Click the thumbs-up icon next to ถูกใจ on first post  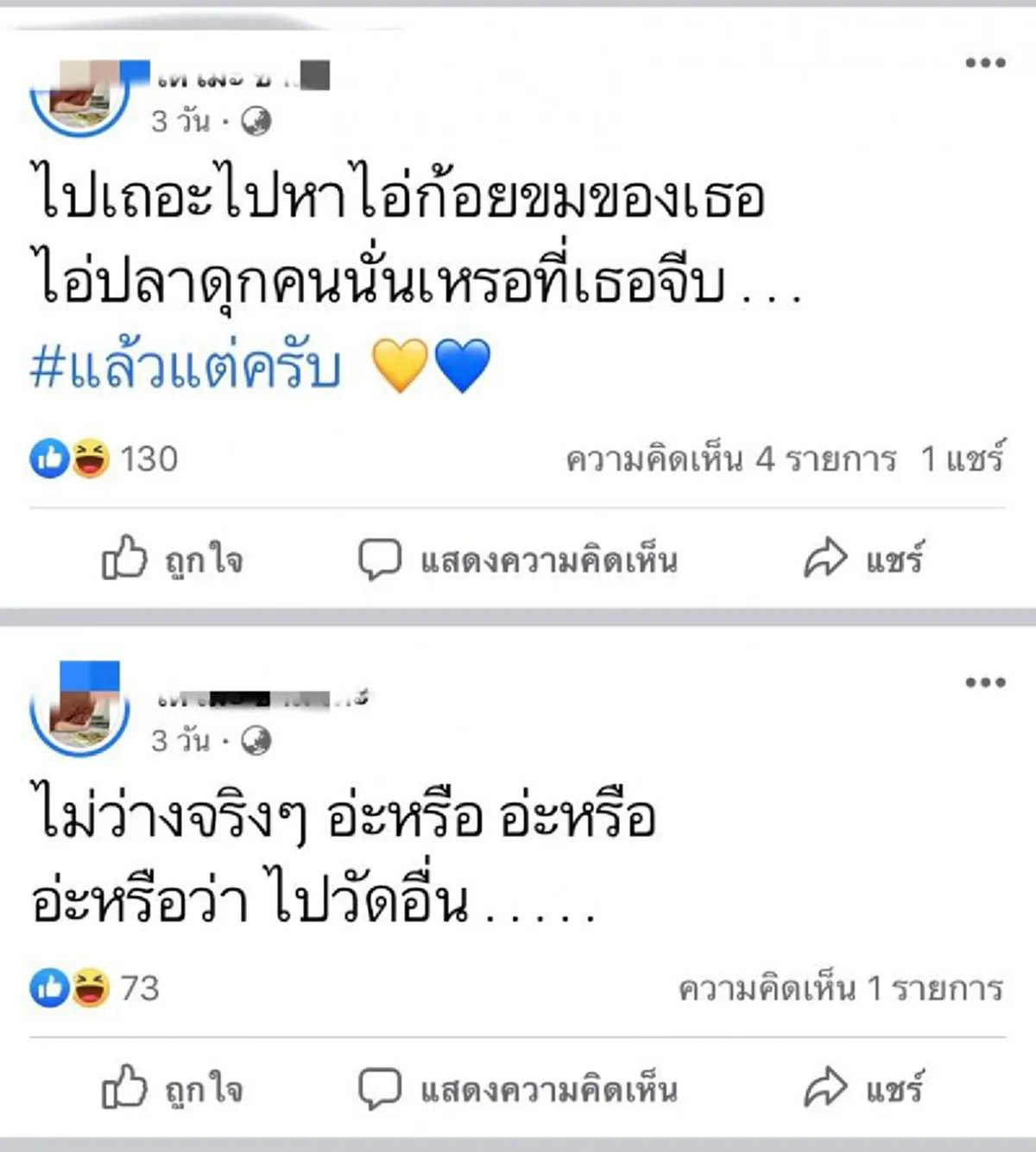pos(128,559)
